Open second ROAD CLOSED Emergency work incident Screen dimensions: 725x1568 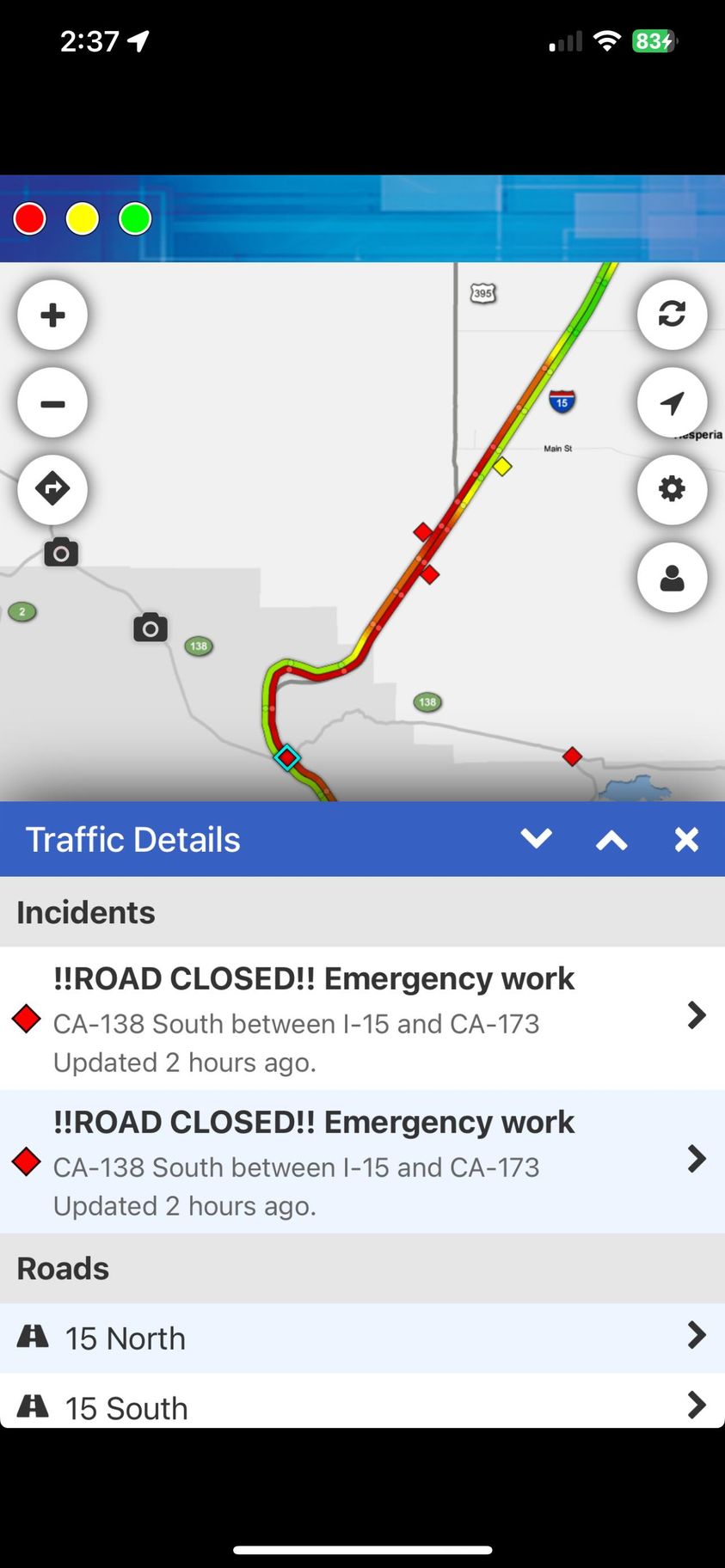coord(361,1162)
